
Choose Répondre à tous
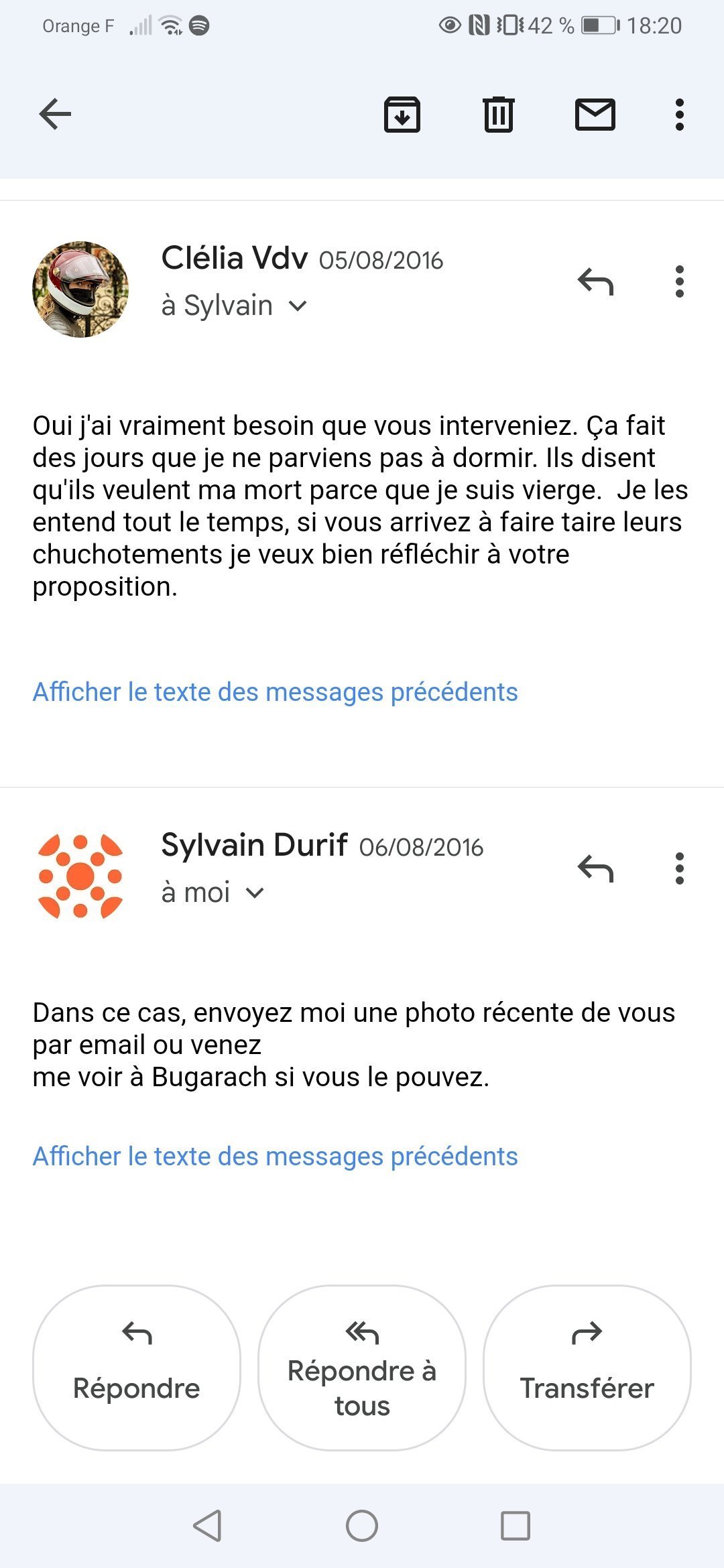click(x=362, y=1368)
